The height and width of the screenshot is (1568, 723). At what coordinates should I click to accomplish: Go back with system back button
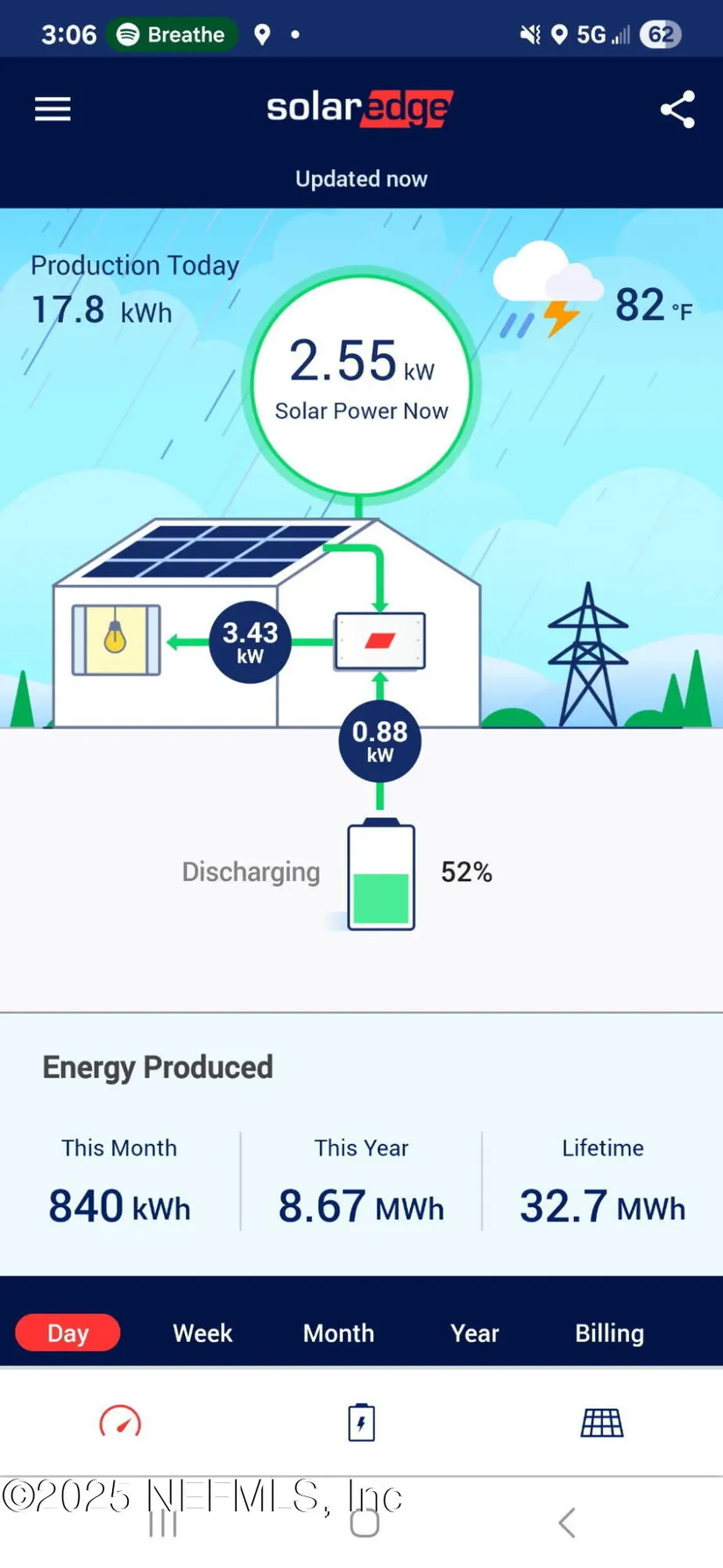(567, 1522)
